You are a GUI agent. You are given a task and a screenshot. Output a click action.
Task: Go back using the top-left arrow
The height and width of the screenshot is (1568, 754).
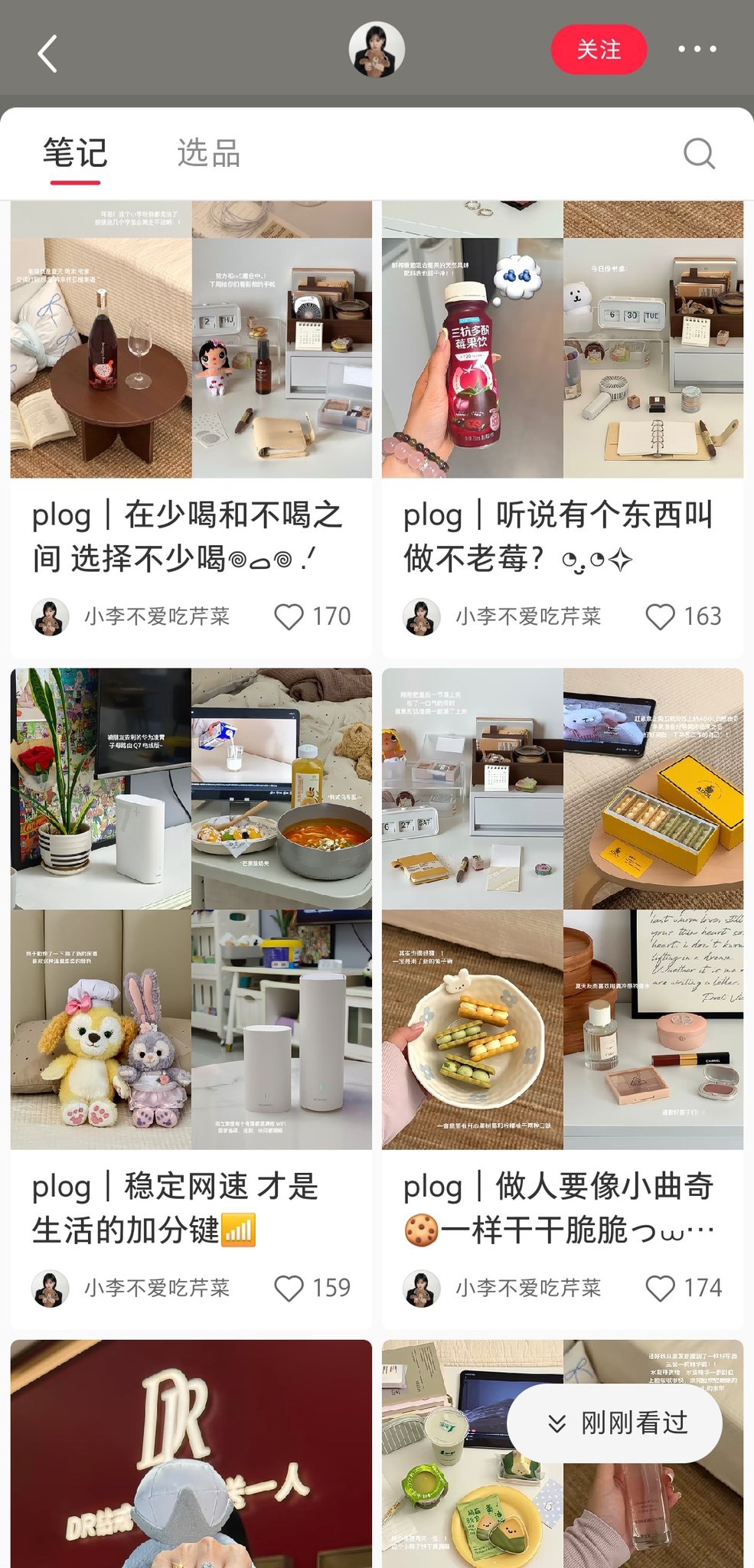click(47, 54)
